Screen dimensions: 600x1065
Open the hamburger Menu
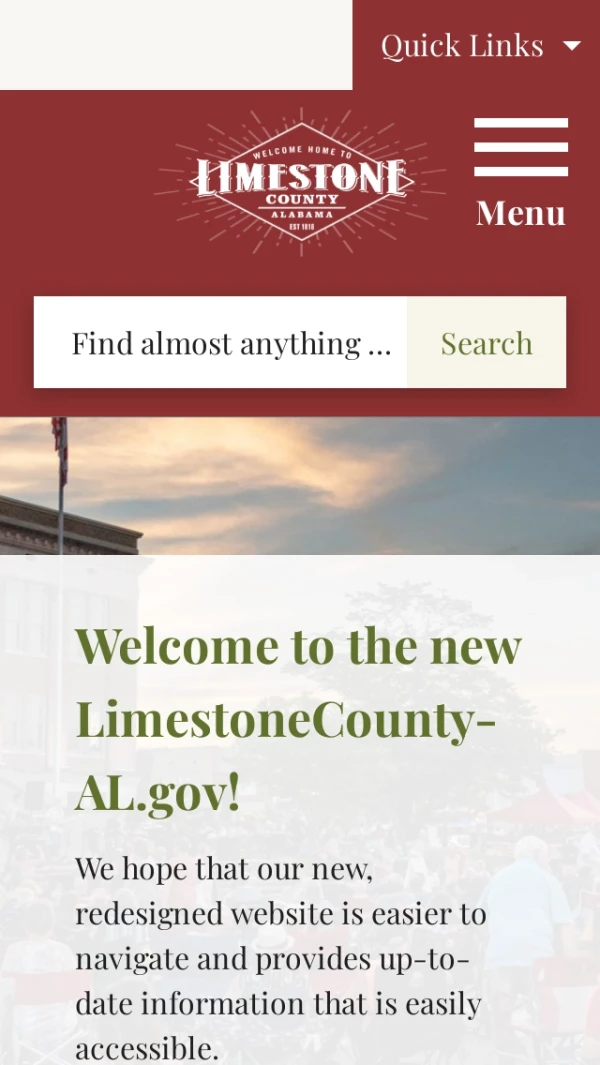tap(521, 172)
